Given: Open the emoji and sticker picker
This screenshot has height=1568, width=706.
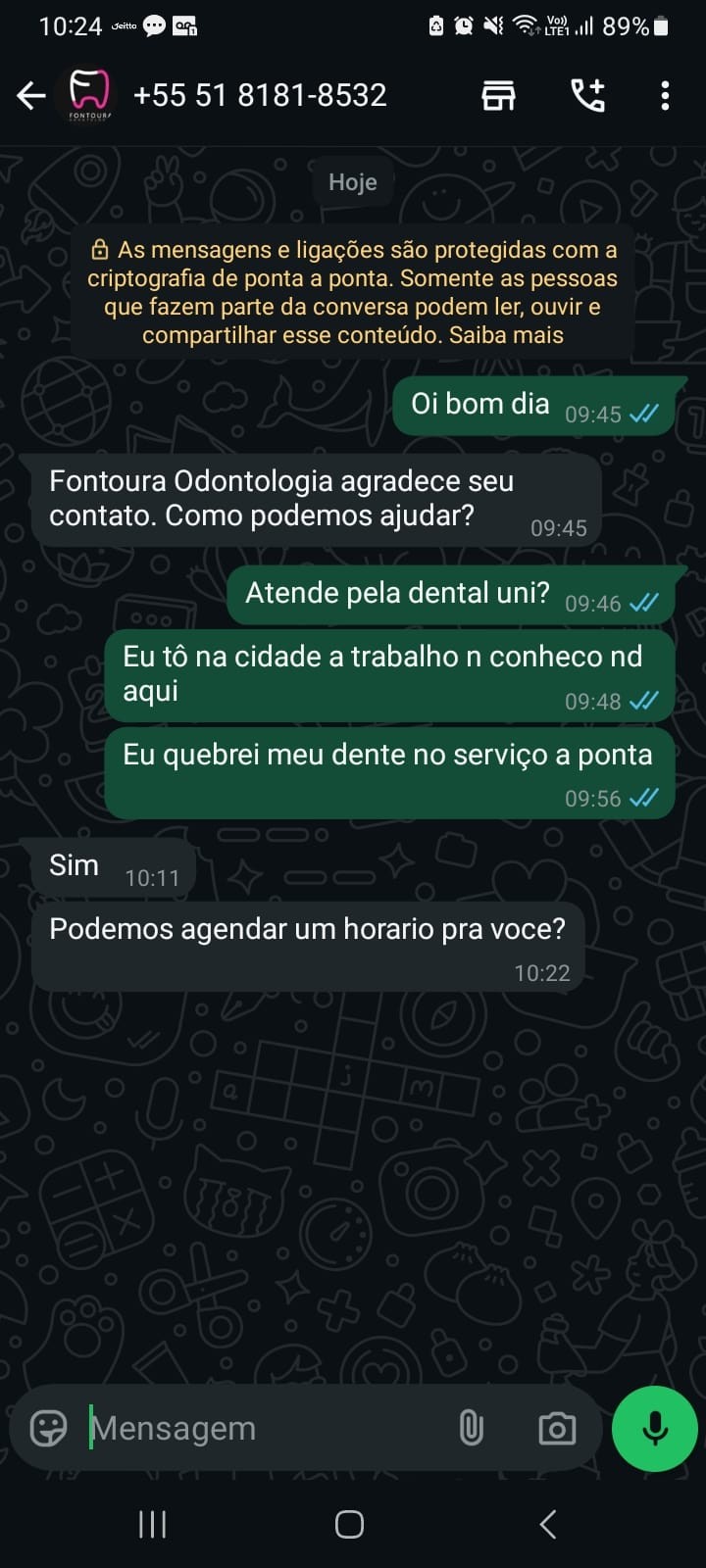Looking at the screenshot, I should (48, 1428).
